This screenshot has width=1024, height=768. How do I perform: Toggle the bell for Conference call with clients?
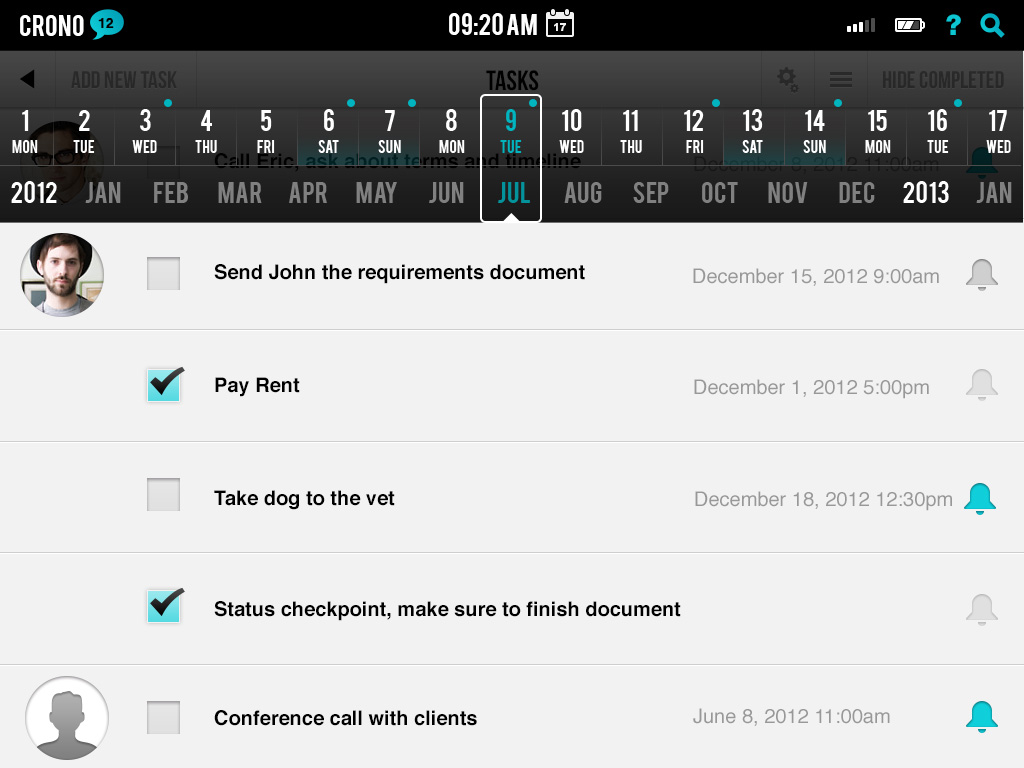pyautogui.click(x=981, y=716)
